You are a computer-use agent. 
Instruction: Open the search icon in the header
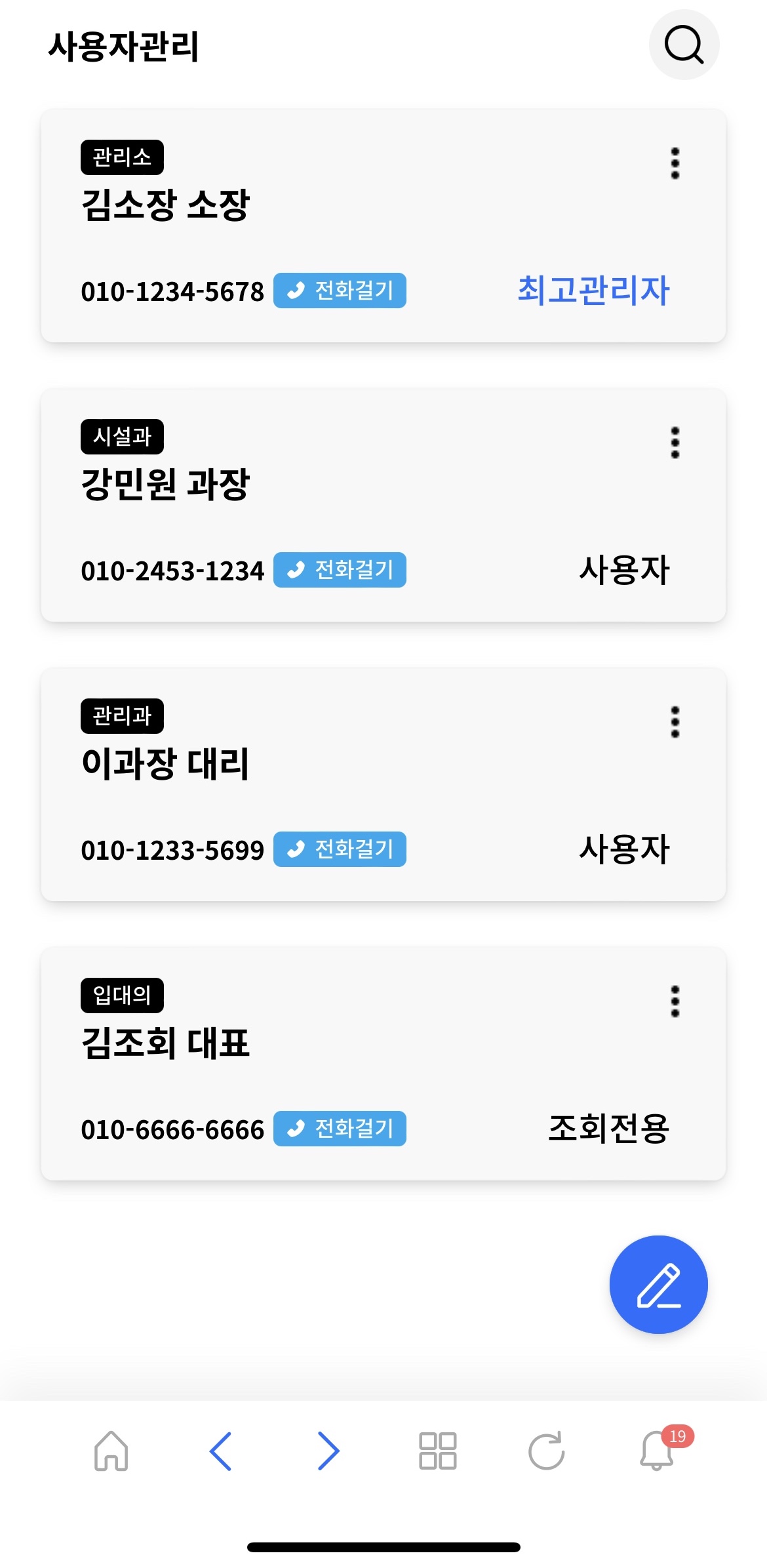(x=684, y=45)
